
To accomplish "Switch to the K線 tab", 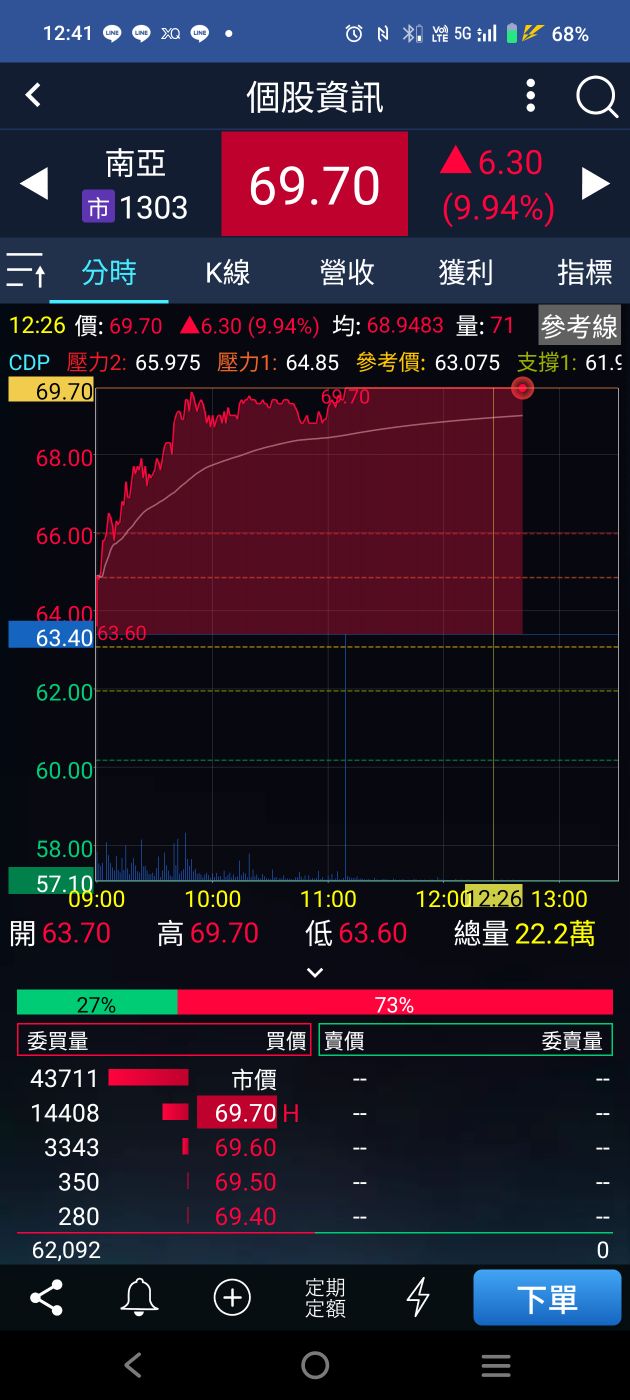I will (228, 272).
